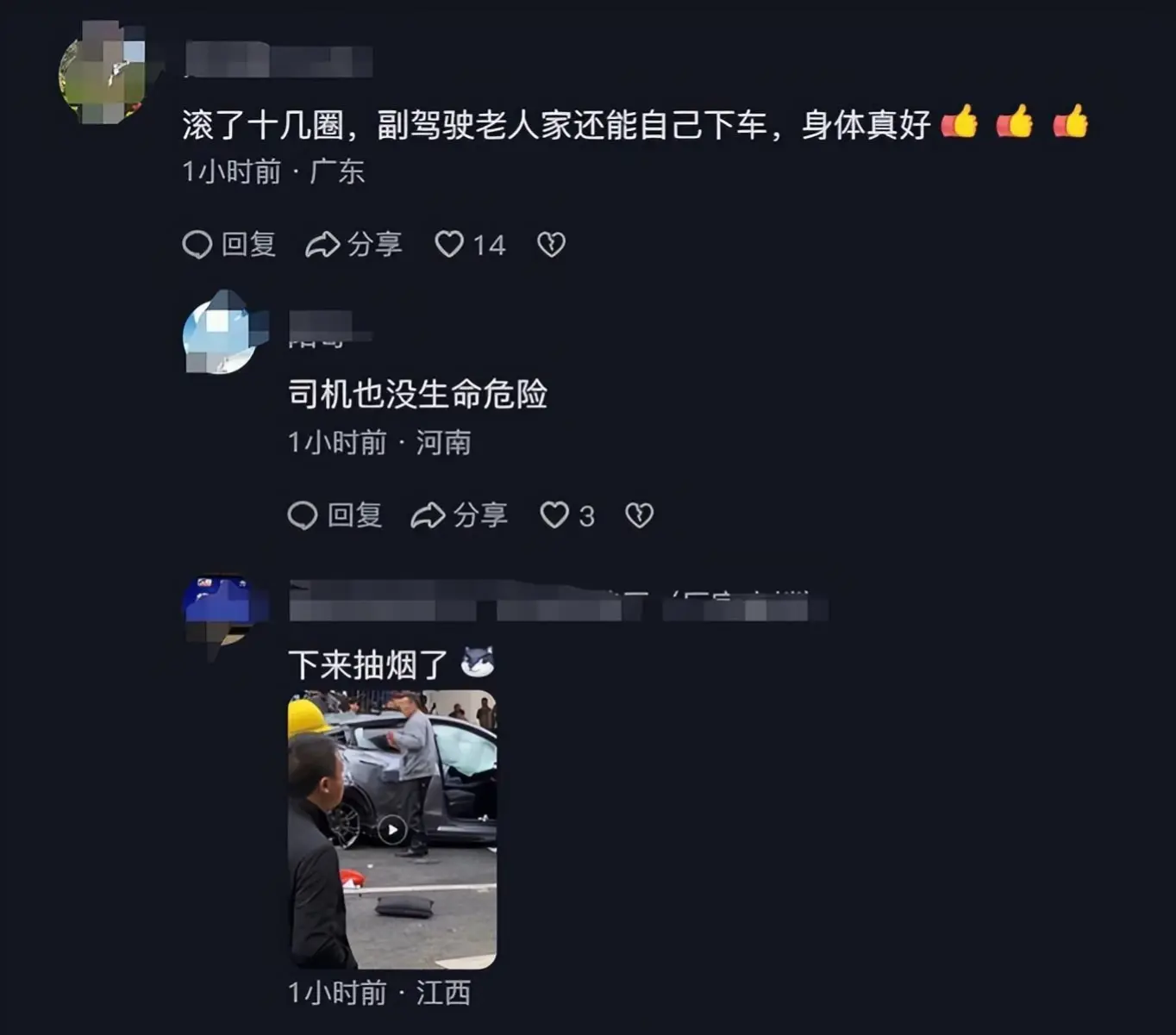Play the video attached to 下来抽烟了 comment

point(392,830)
